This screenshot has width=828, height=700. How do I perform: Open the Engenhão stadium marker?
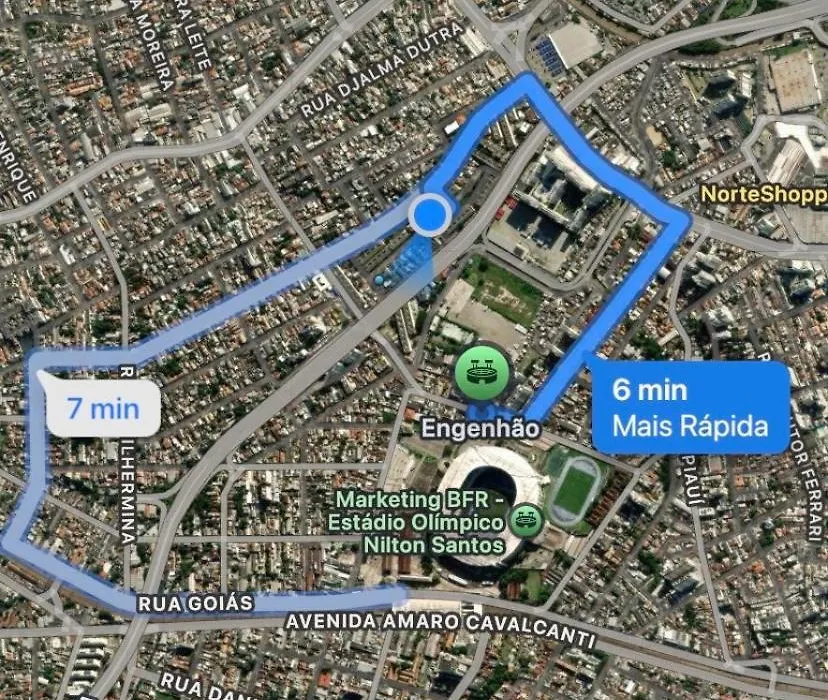coord(483,373)
